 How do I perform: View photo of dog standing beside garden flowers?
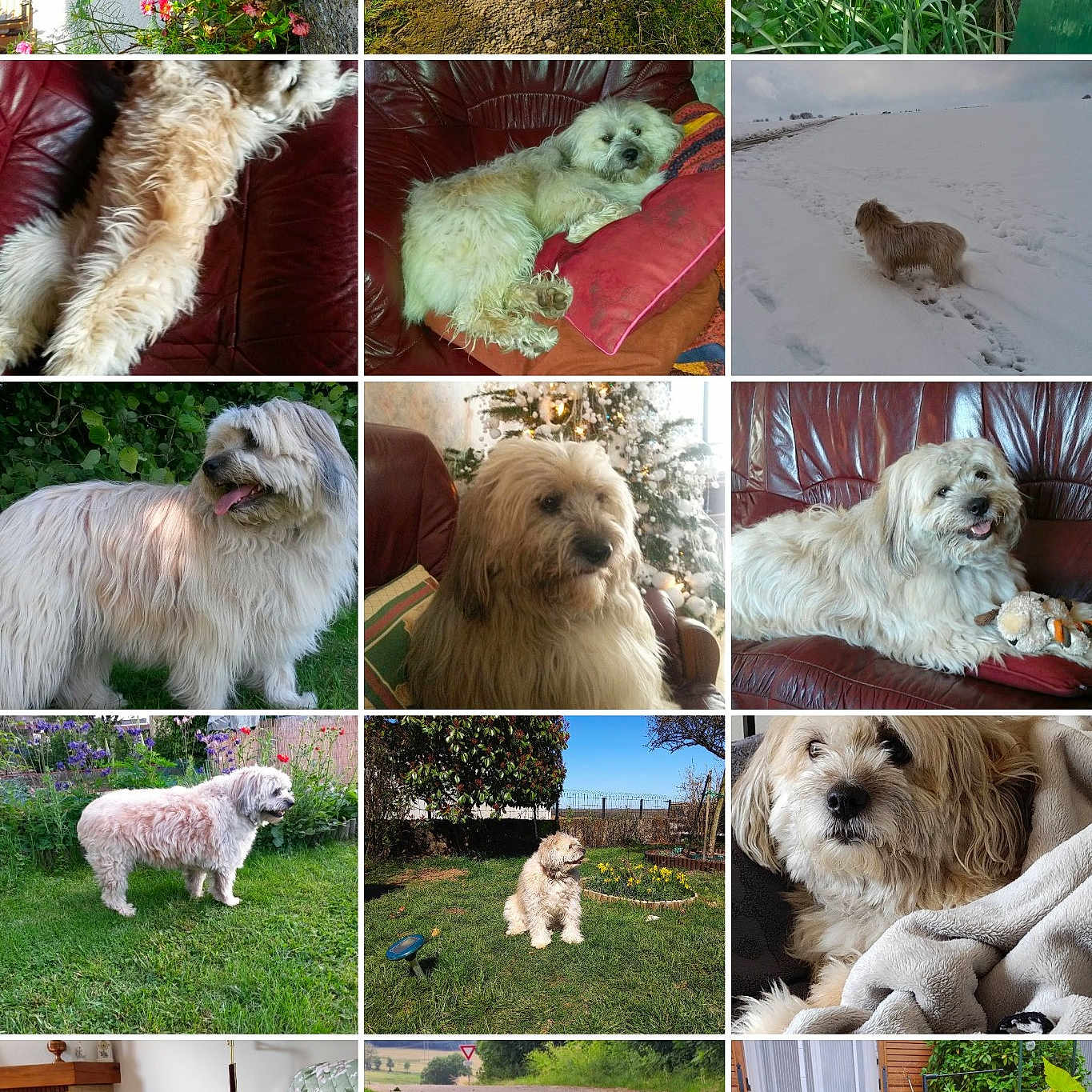[x=178, y=874]
